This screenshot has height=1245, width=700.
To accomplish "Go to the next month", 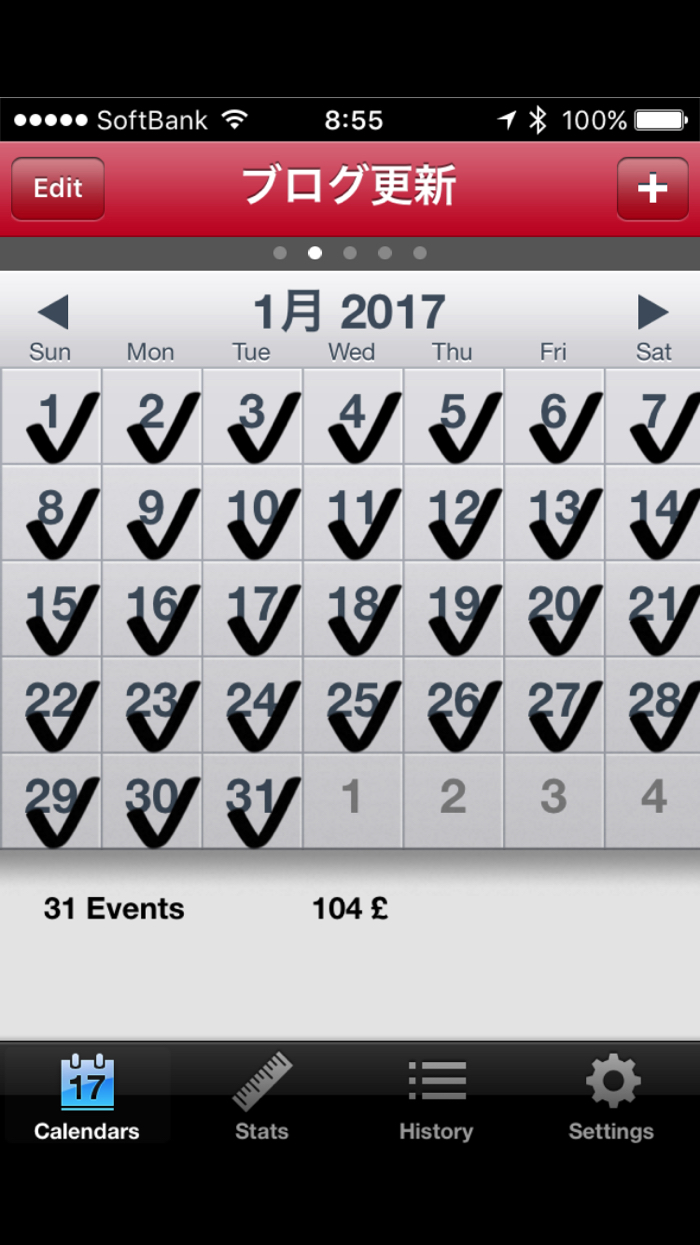I will (x=652, y=312).
